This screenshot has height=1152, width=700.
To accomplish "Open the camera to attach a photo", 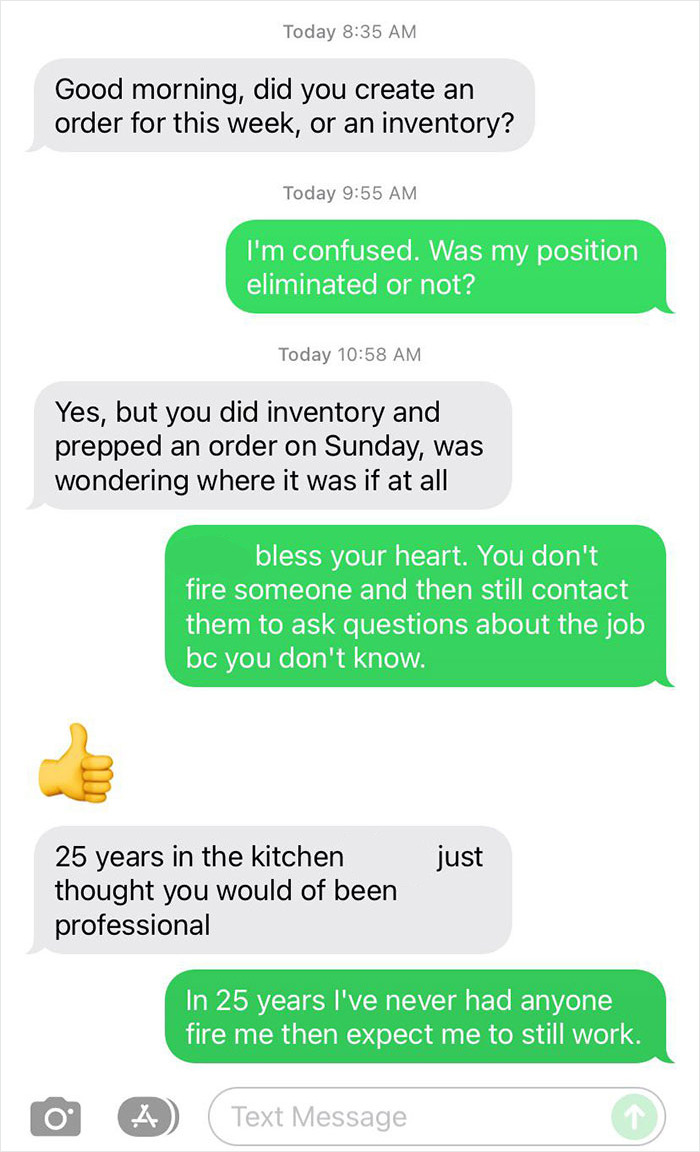I will pos(56,1116).
